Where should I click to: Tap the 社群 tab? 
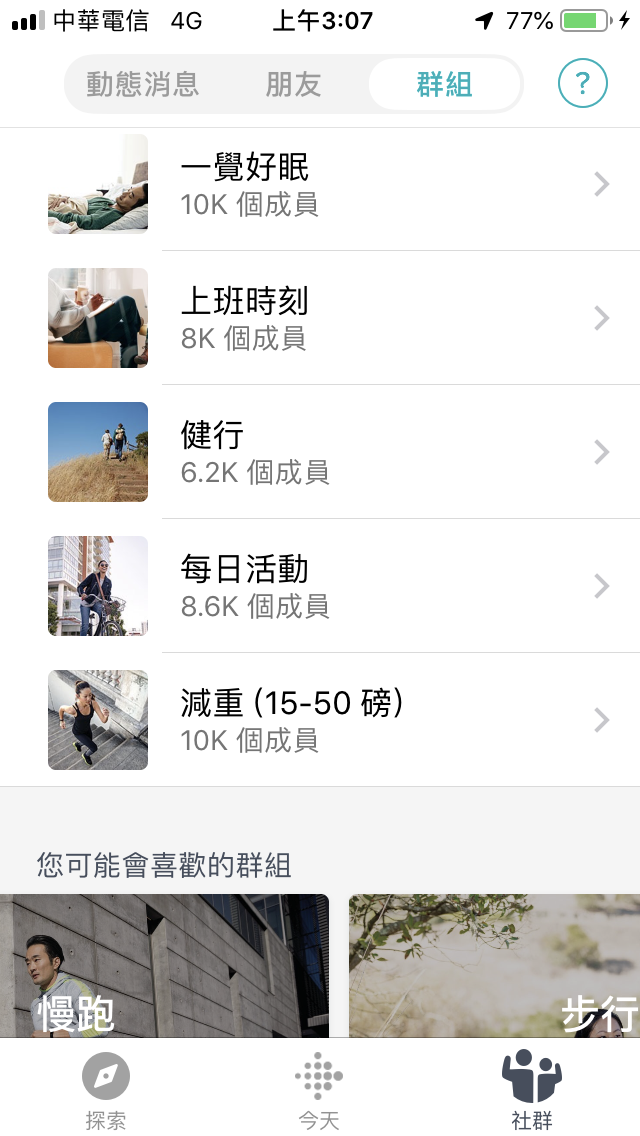[x=532, y=1089]
